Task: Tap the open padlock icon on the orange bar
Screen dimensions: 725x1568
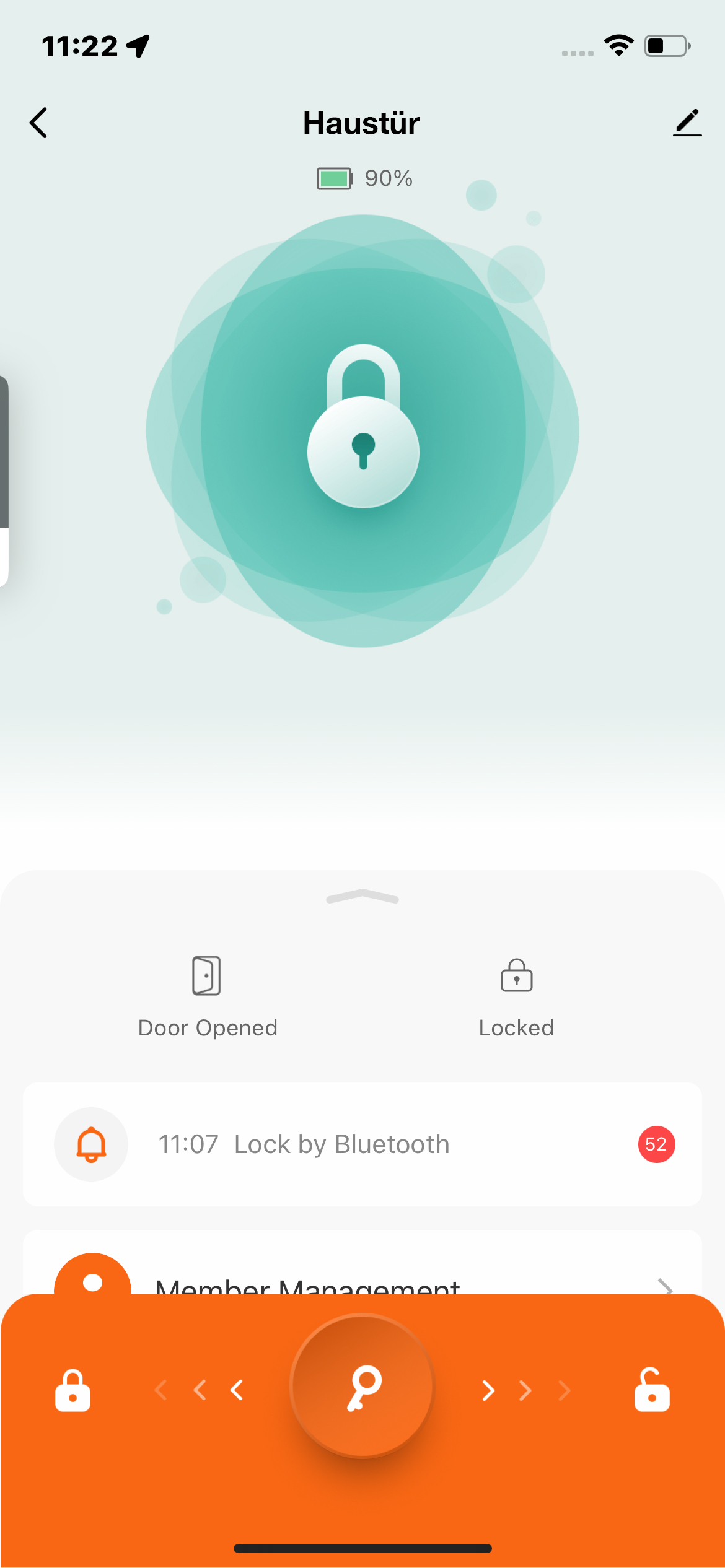Action: coord(652,1390)
